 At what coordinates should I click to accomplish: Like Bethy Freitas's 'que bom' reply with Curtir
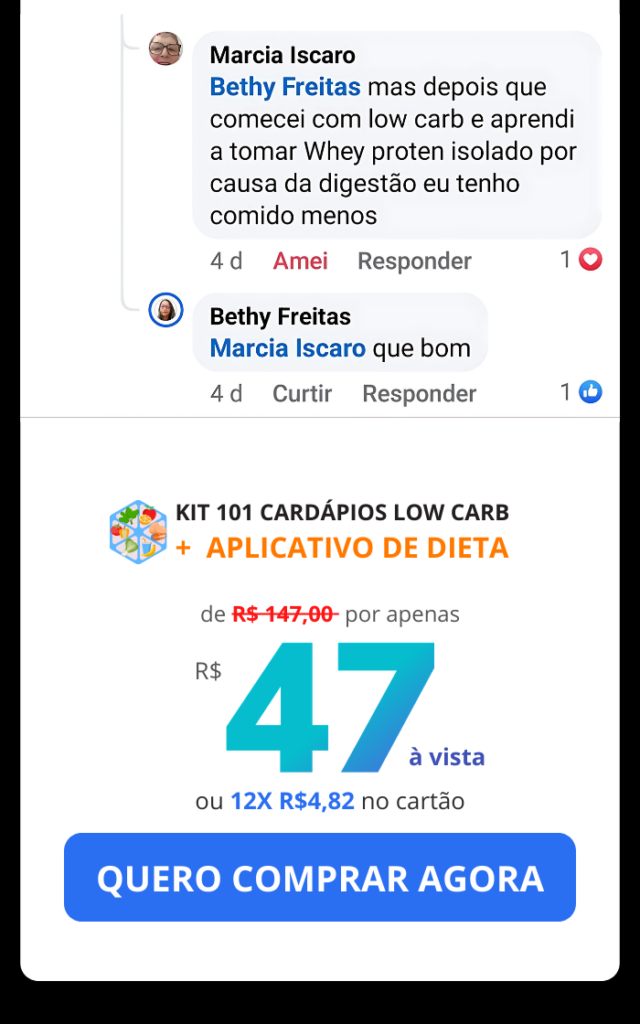point(302,394)
